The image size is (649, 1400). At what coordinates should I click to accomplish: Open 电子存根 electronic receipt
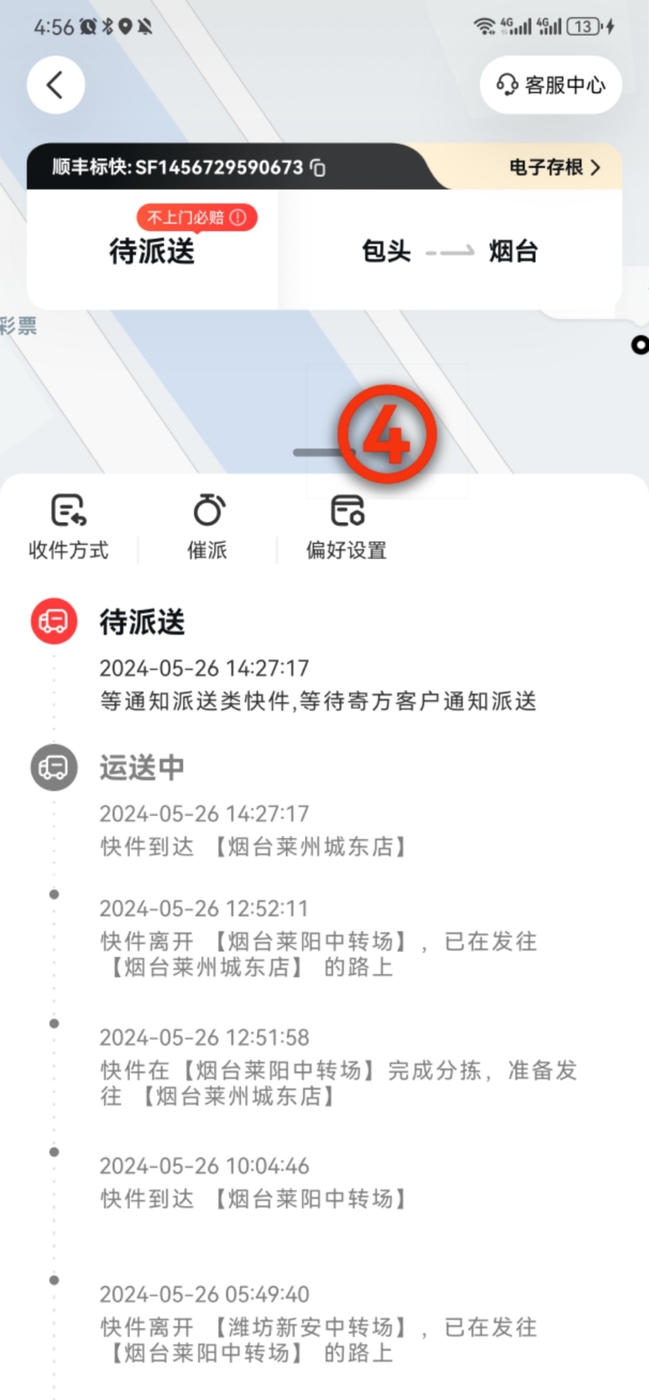(x=555, y=167)
